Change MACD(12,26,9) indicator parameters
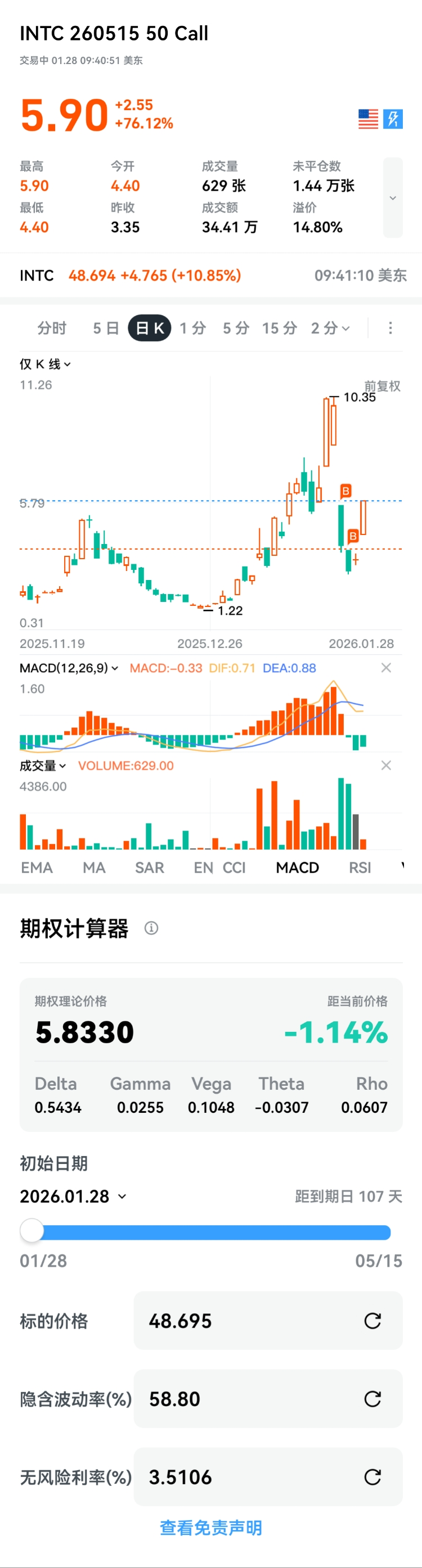Screen dimensions: 422x1568 (68, 668)
